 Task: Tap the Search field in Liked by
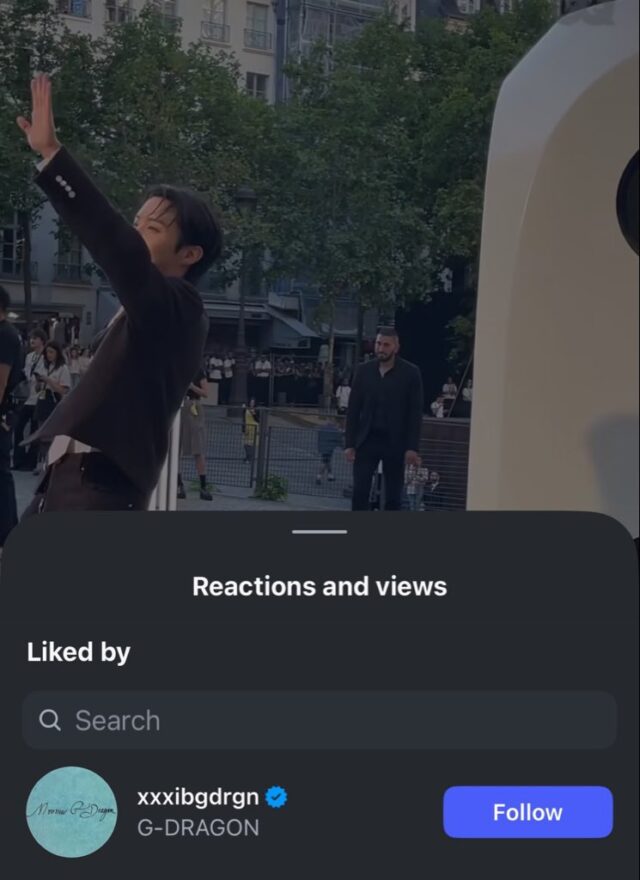click(319, 720)
